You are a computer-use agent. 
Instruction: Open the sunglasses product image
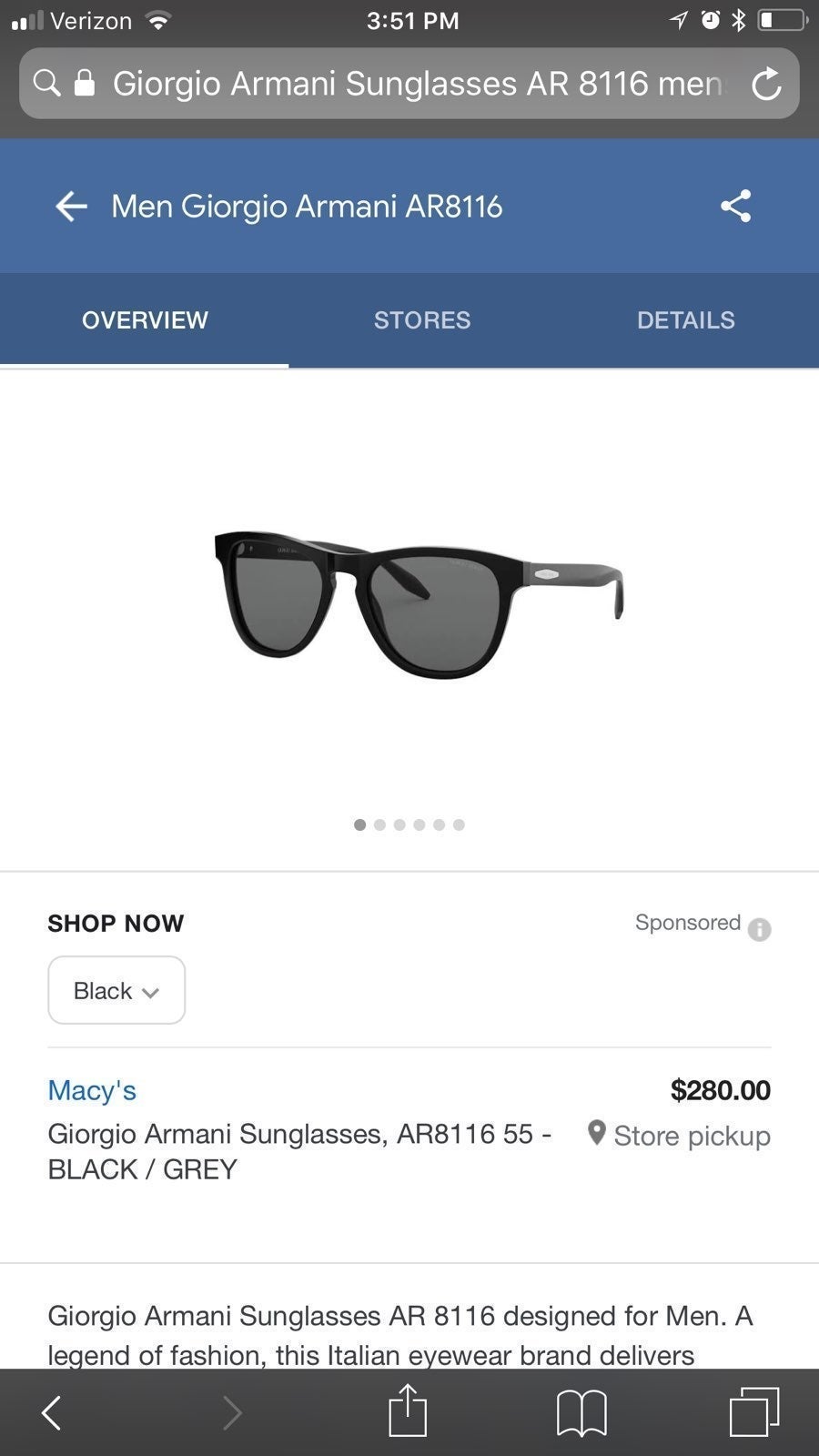419,602
